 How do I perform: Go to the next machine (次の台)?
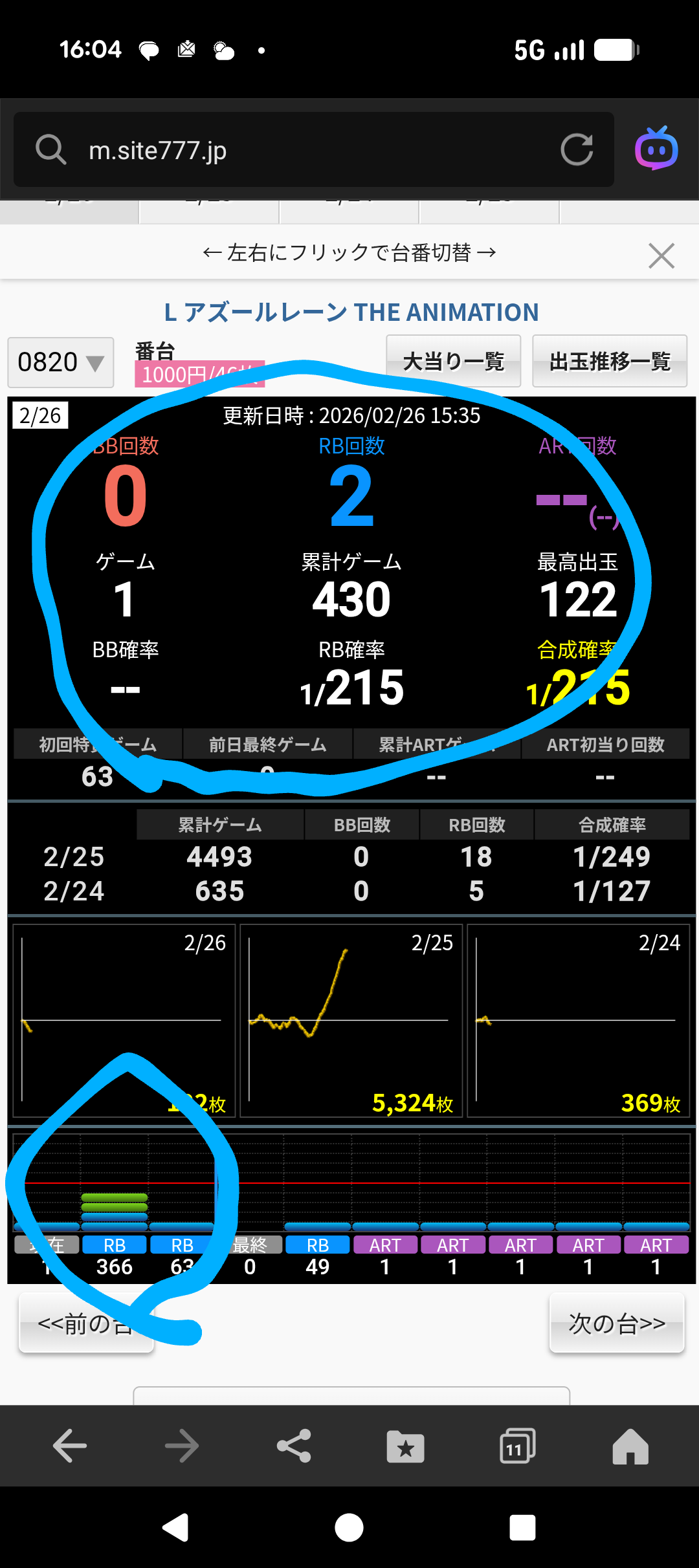click(x=616, y=1323)
